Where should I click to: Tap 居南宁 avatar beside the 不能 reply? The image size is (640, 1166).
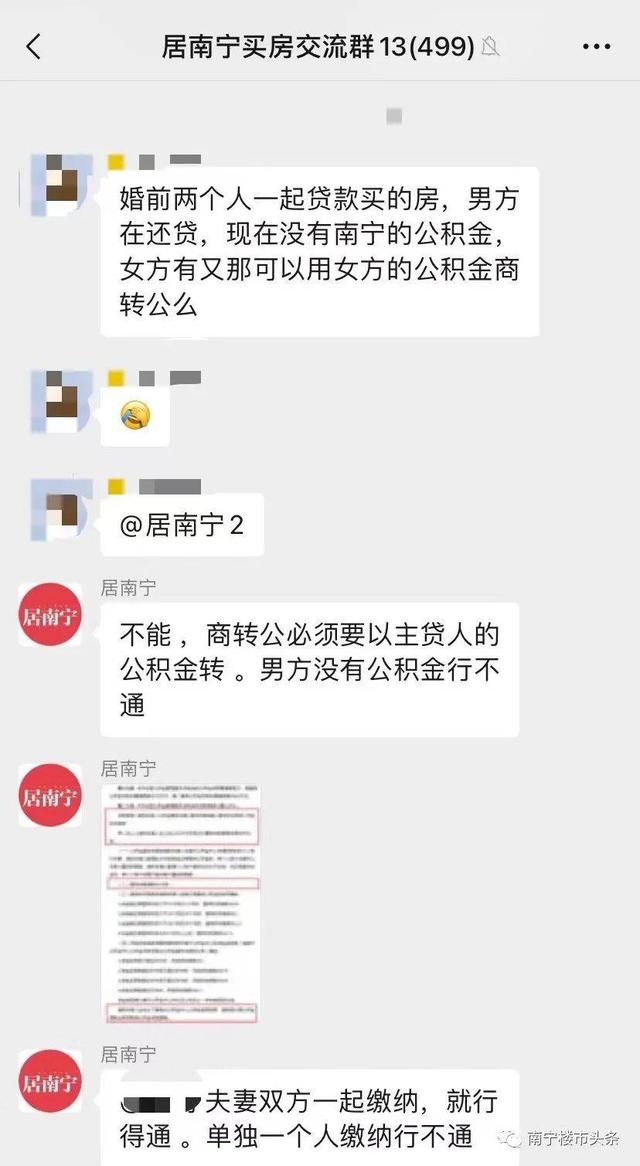pyautogui.click(x=50, y=614)
